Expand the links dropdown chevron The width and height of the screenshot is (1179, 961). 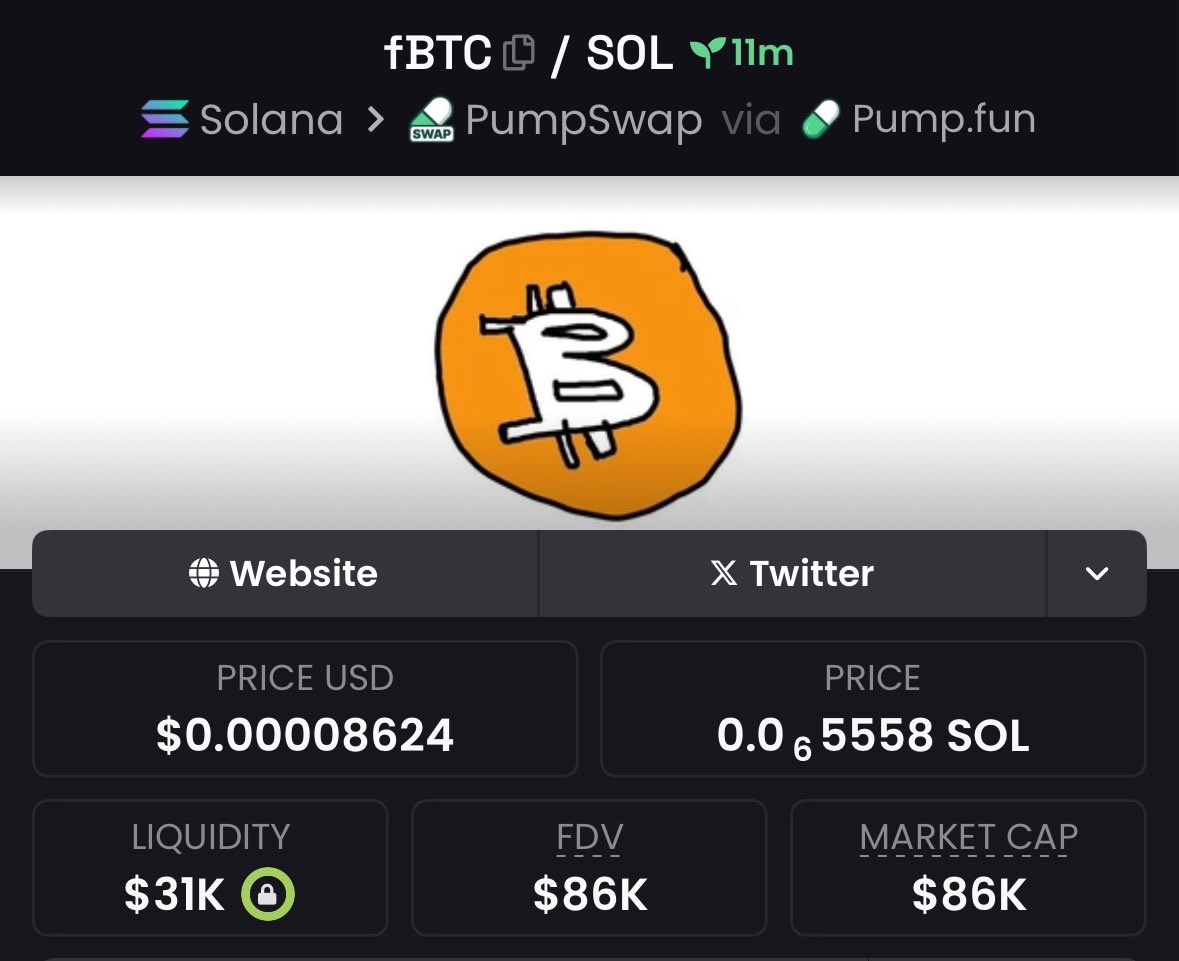pyautogui.click(x=1096, y=574)
